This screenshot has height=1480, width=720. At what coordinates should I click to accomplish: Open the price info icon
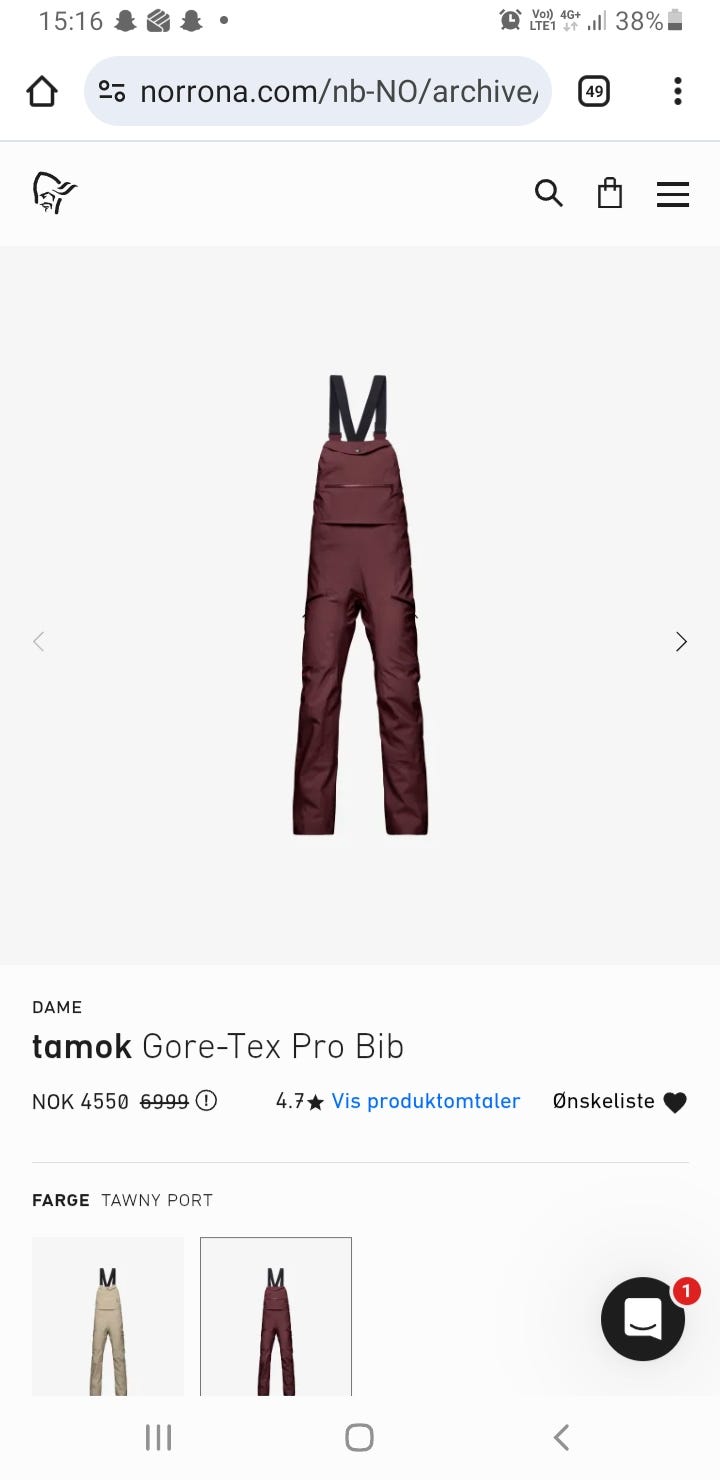[206, 1101]
